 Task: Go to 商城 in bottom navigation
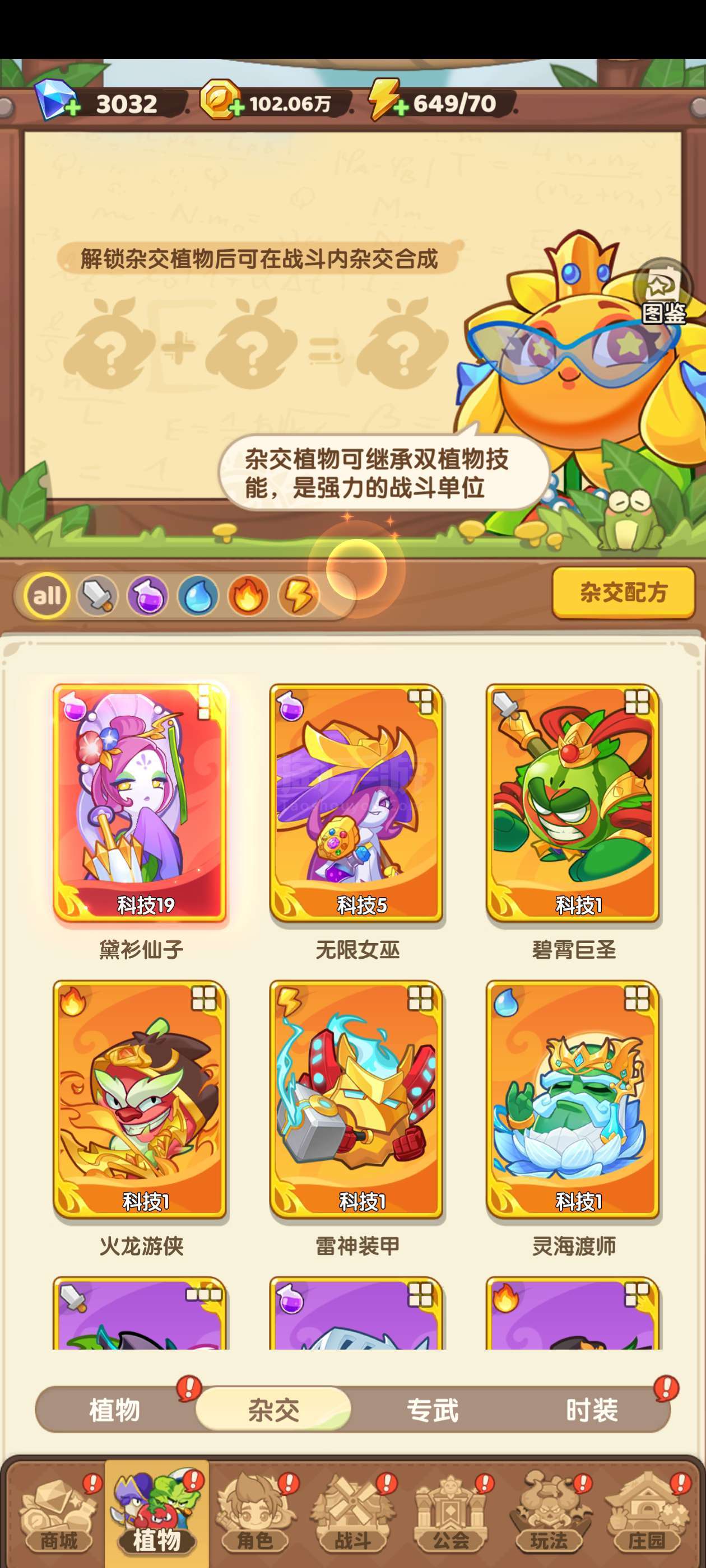click(58, 1515)
